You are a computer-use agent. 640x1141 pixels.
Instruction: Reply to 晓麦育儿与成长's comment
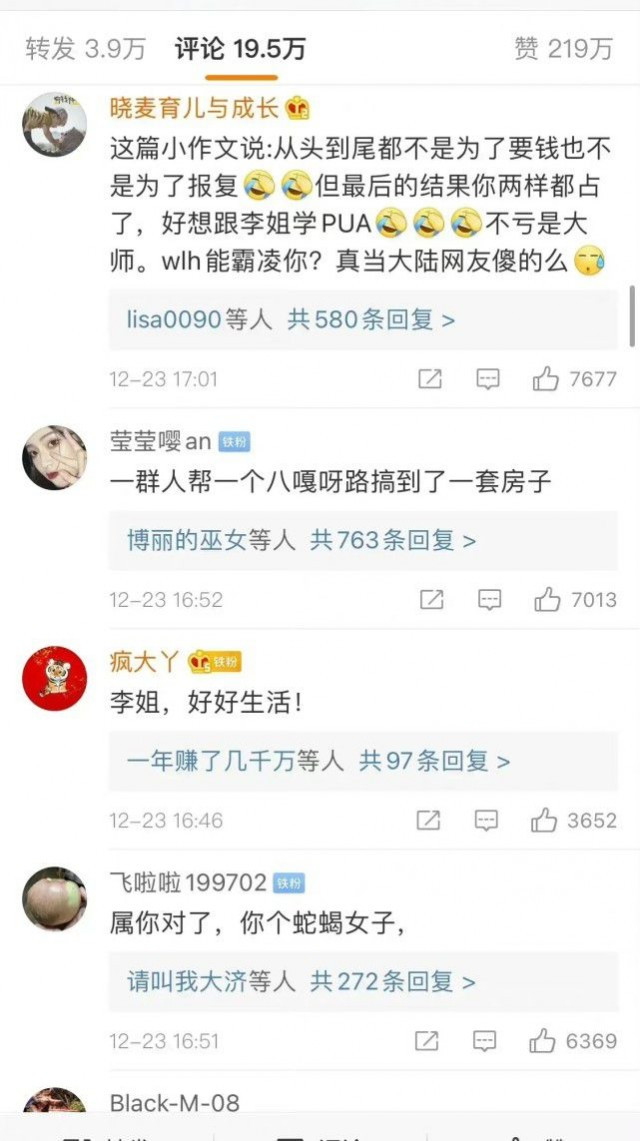(x=487, y=379)
